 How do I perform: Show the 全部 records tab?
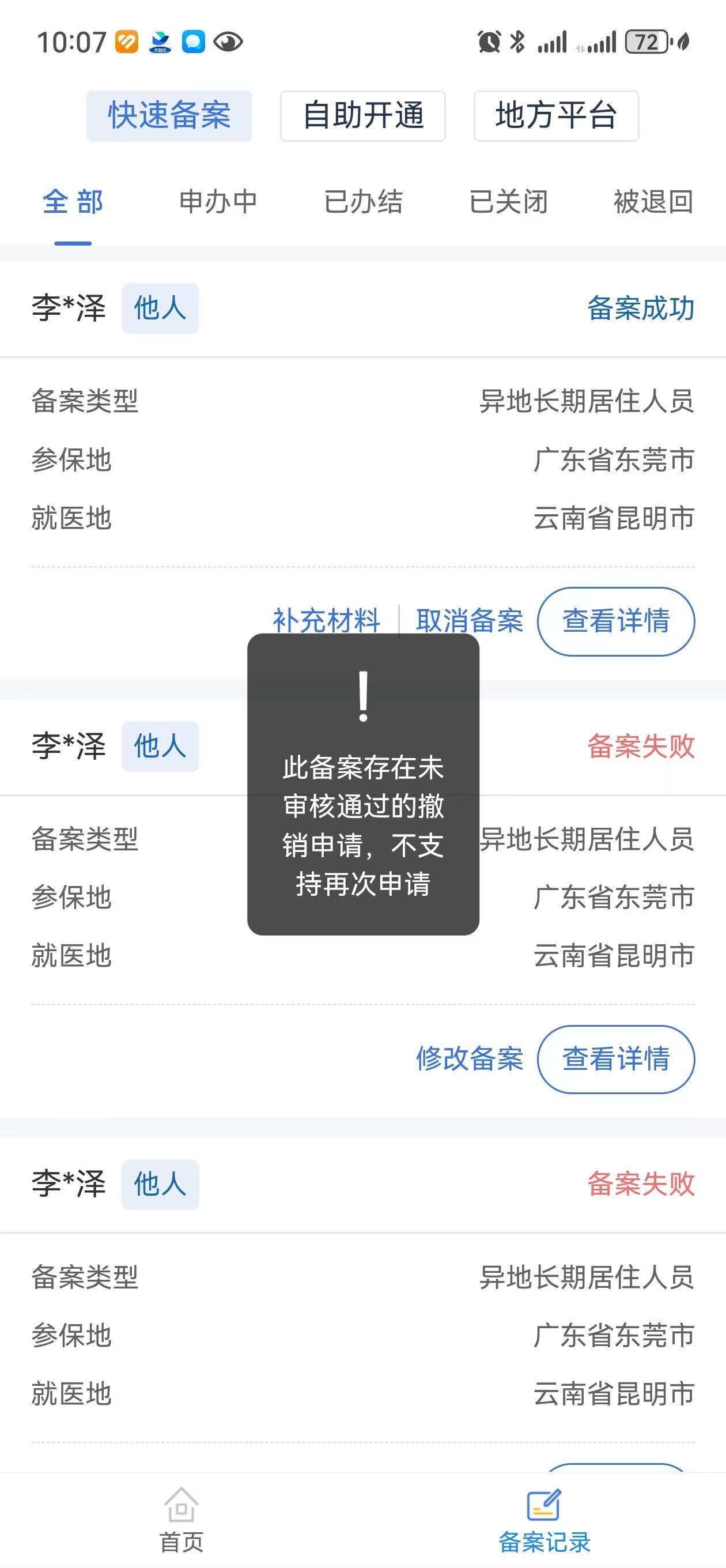[73, 202]
